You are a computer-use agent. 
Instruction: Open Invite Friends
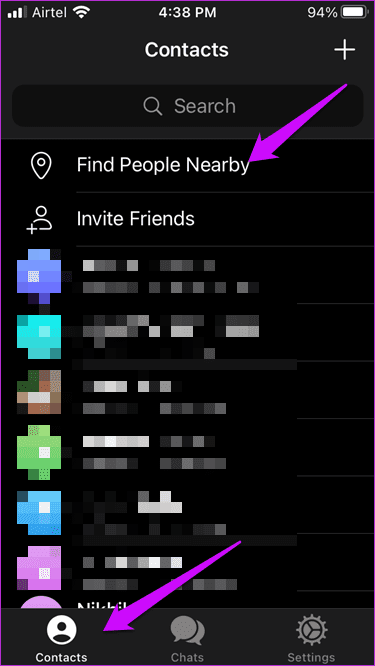188,219
